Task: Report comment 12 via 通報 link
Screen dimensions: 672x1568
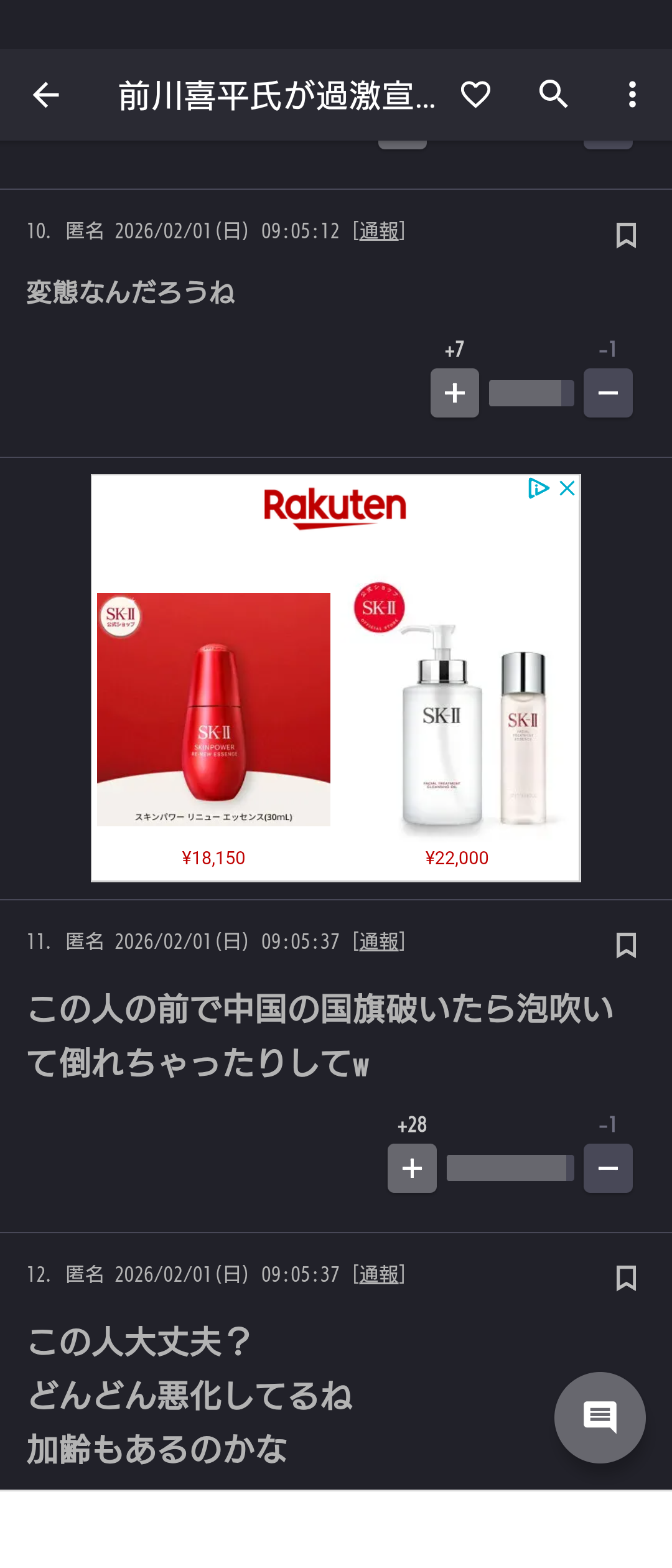Action: pyautogui.click(x=379, y=1274)
